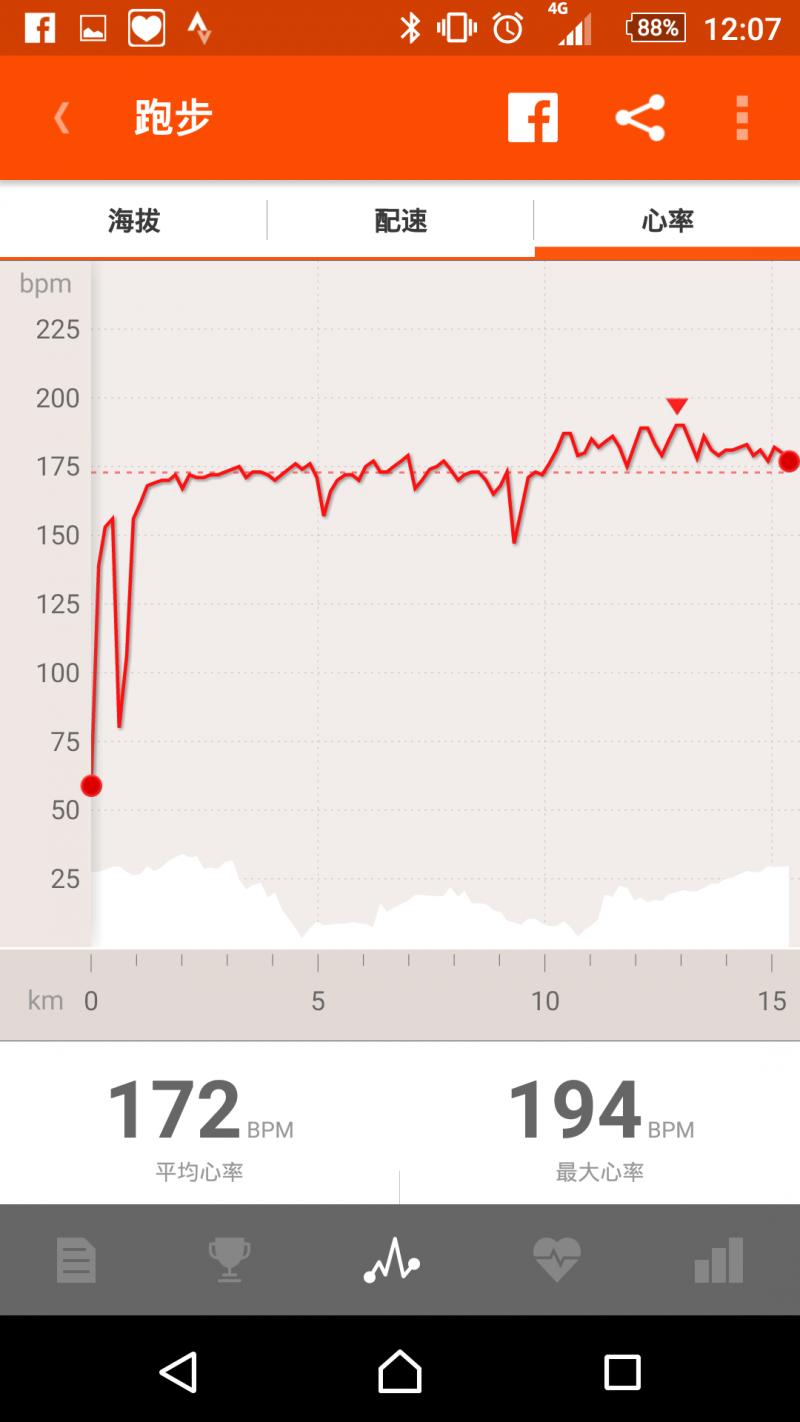Open the bar chart statistics tab
This screenshot has height=1422, width=800.
point(719,1260)
